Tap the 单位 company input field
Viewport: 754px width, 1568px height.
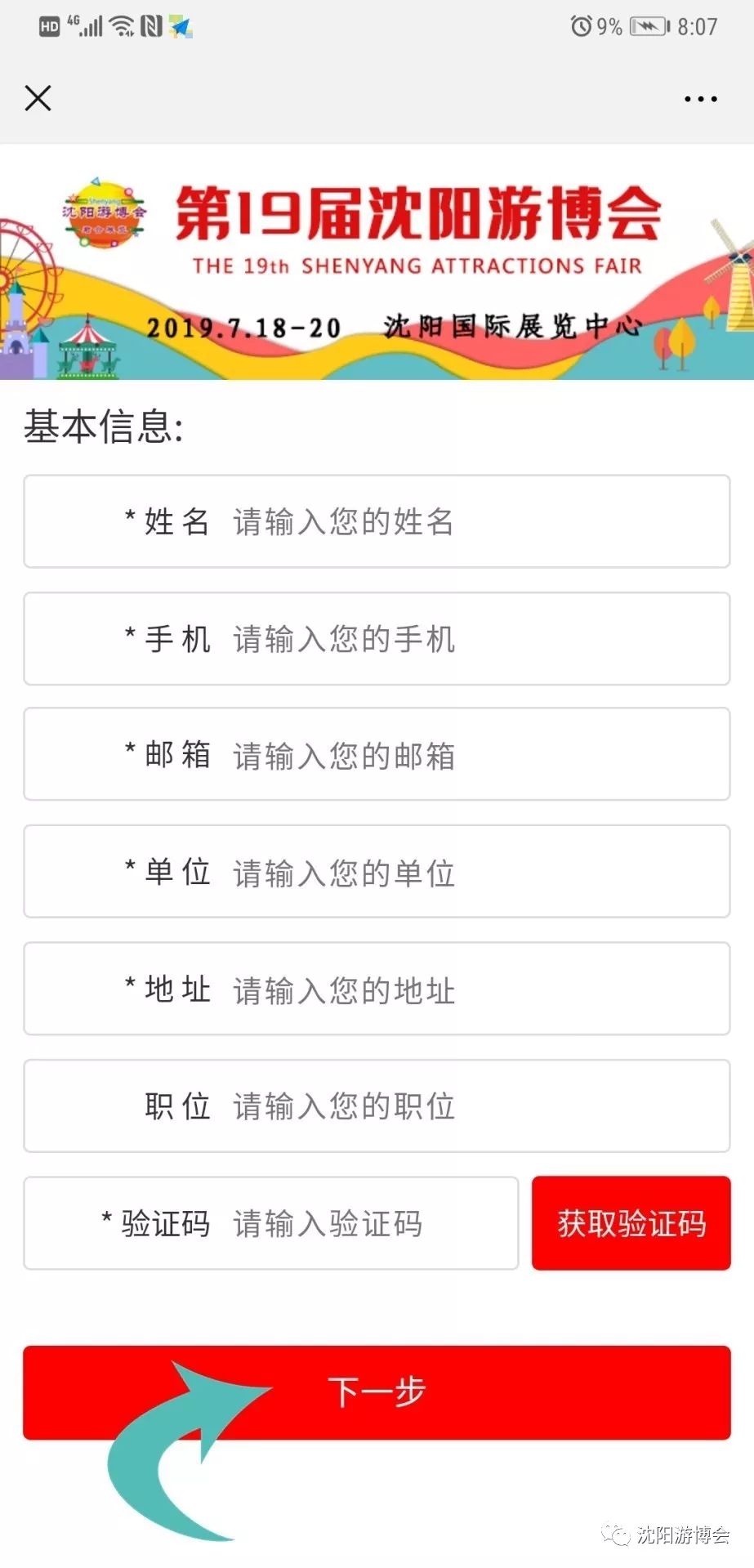377,872
